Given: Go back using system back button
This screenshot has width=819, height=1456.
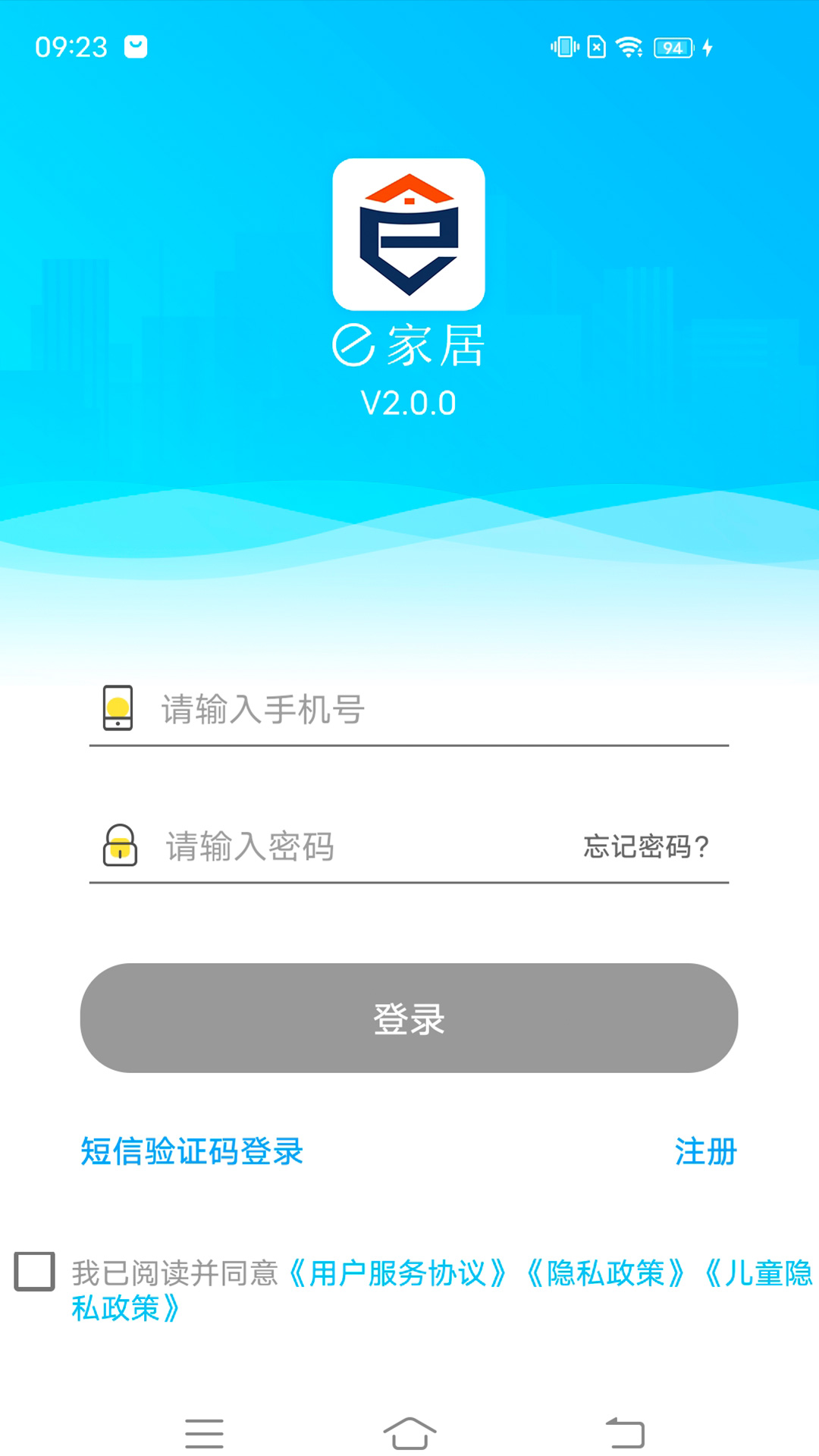Looking at the screenshot, I should click(x=625, y=1433).
